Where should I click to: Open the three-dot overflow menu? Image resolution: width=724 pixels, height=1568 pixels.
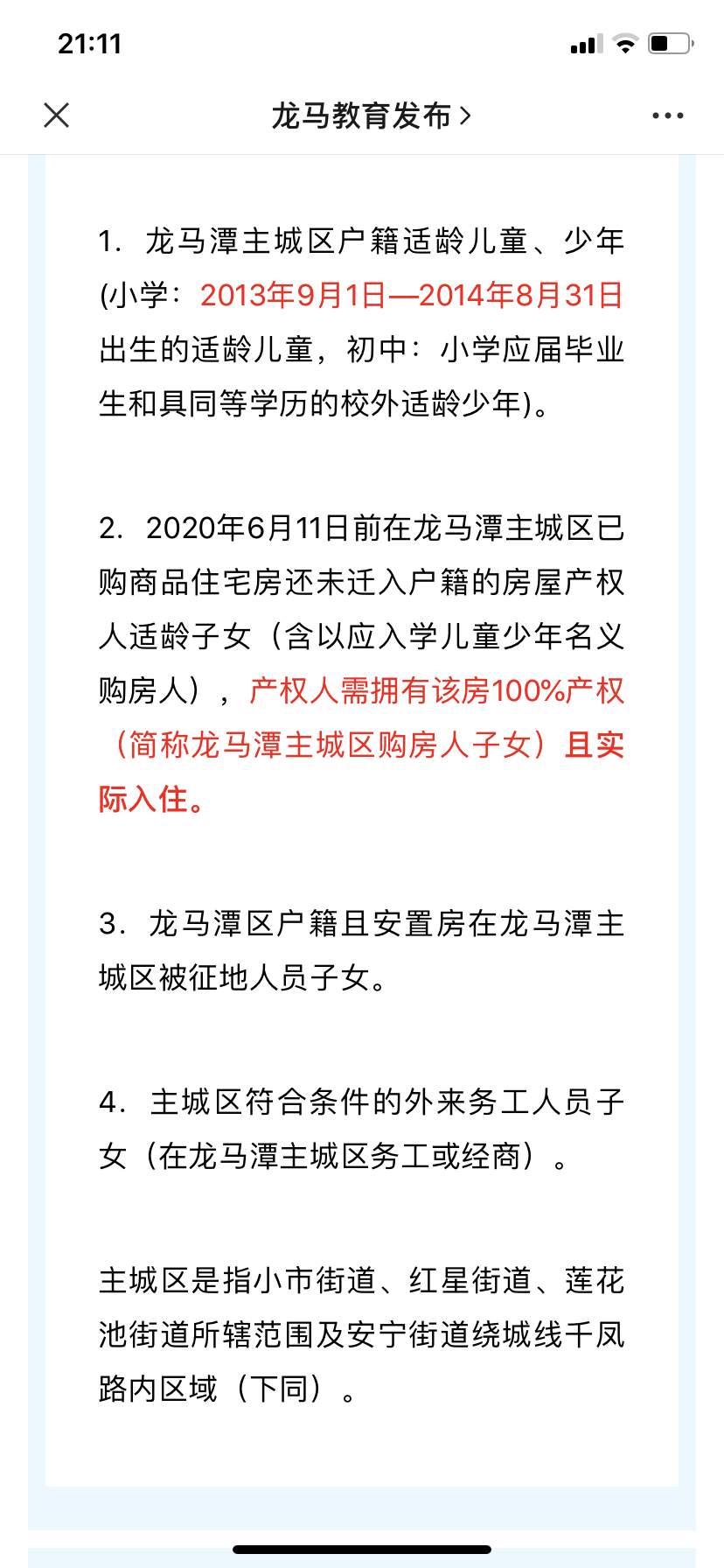tap(667, 115)
